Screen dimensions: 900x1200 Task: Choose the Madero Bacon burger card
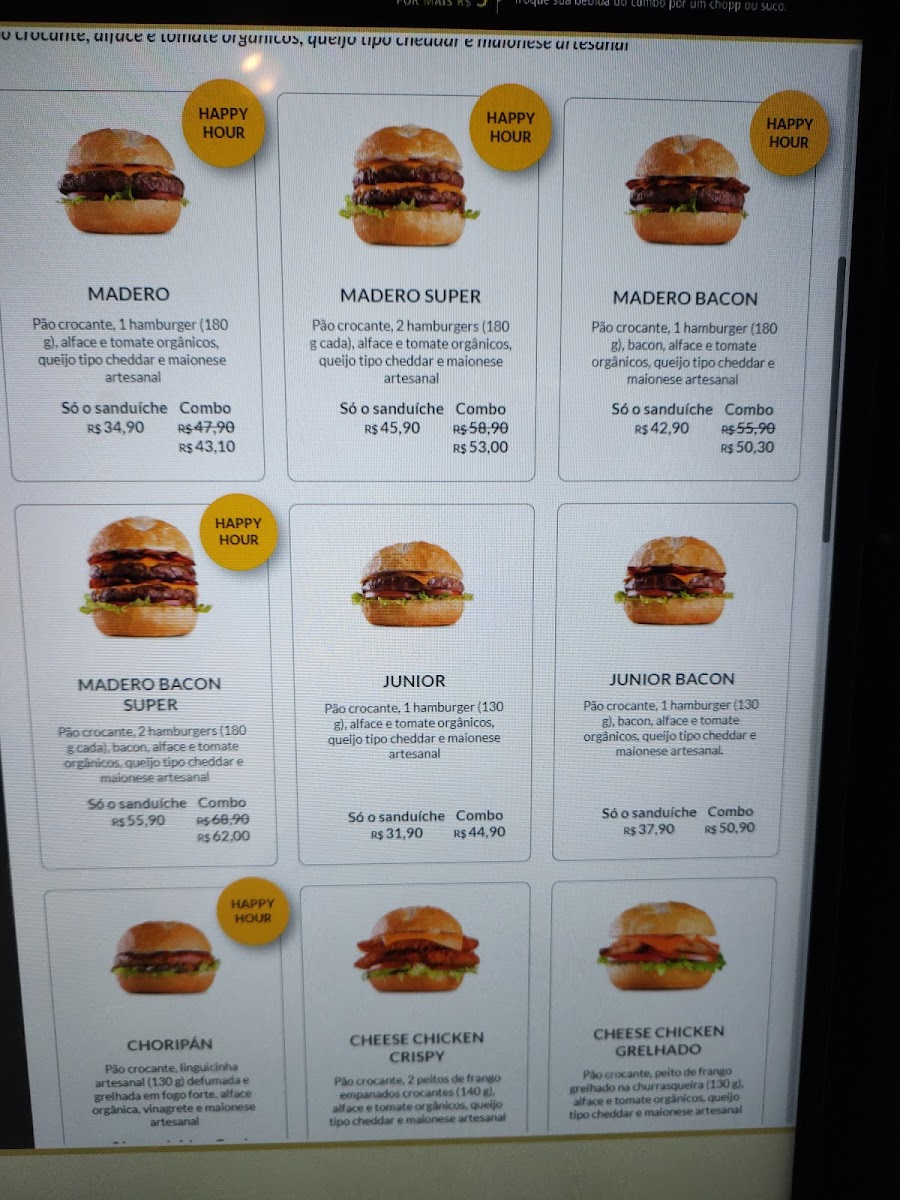click(x=686, y=290)
